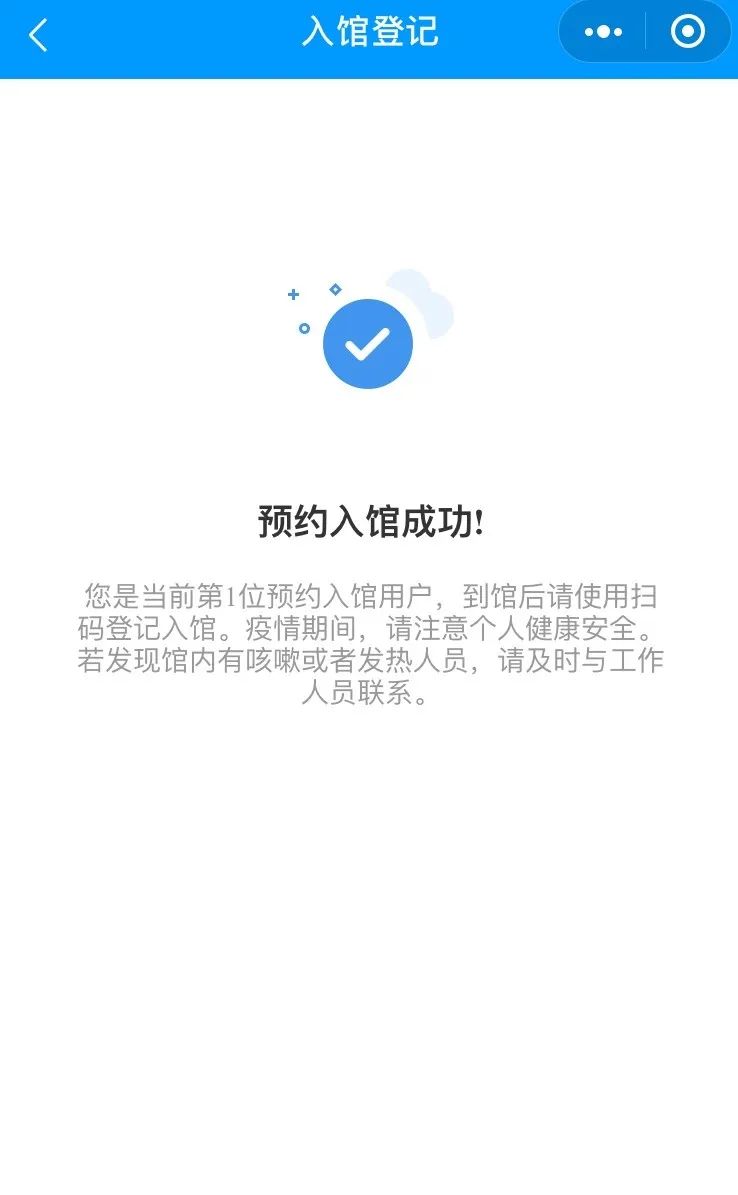Close the mini program with the circle icon
738x1195 pixels.
click(x=688, y=32)
